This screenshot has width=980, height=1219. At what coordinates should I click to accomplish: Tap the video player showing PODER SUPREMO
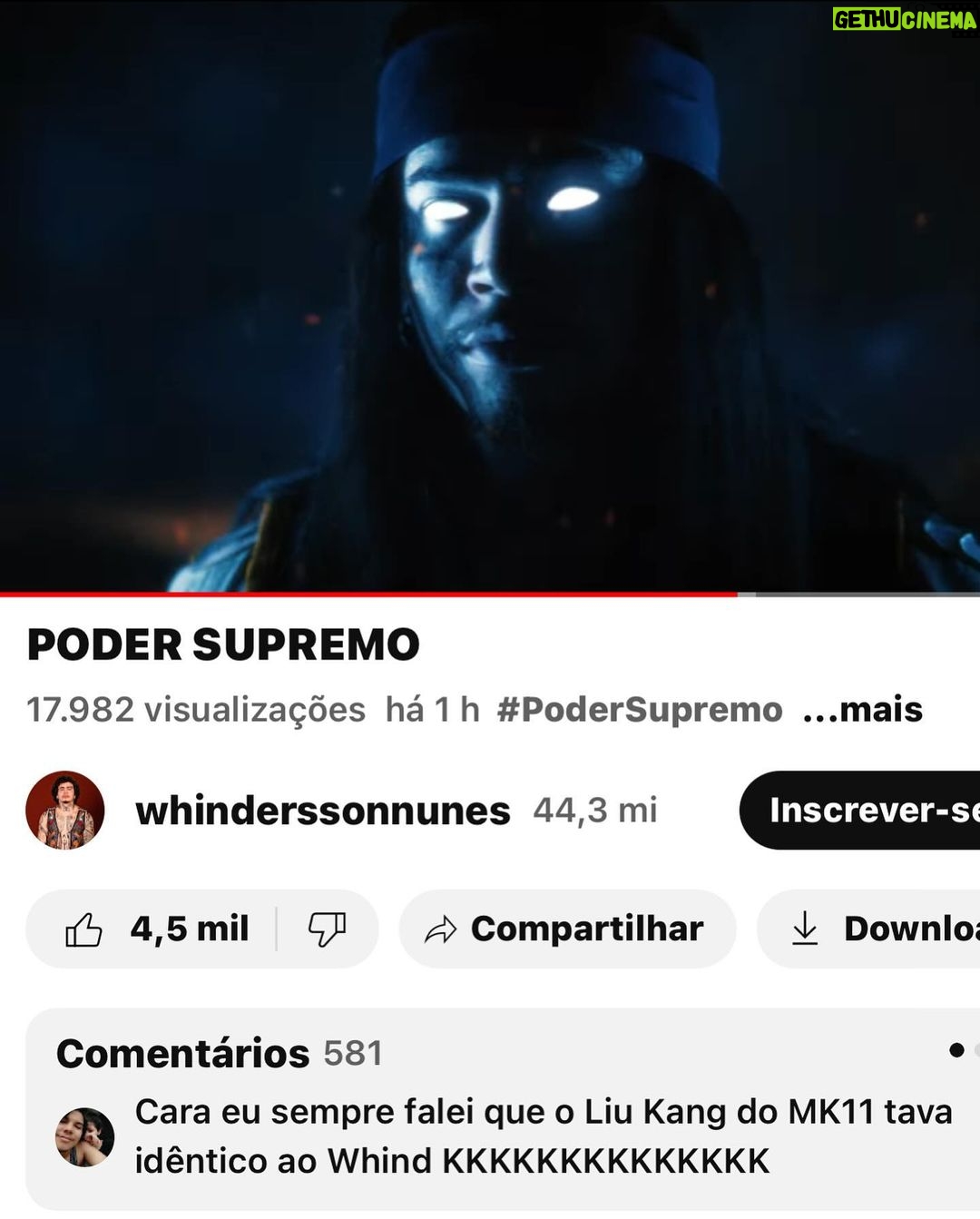[x=490, y=295]
